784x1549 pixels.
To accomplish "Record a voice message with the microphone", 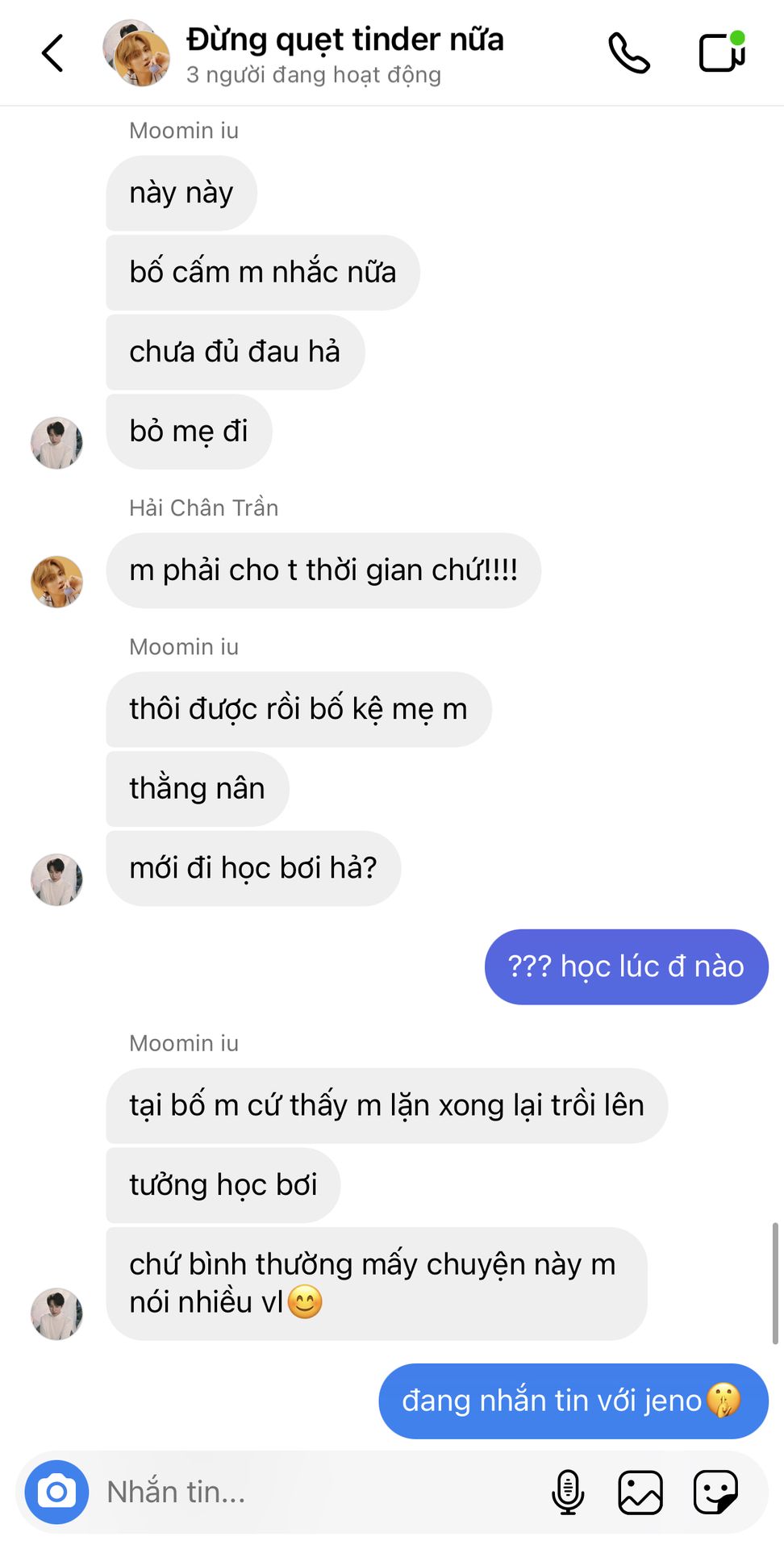I will [x=568, y=1492].
